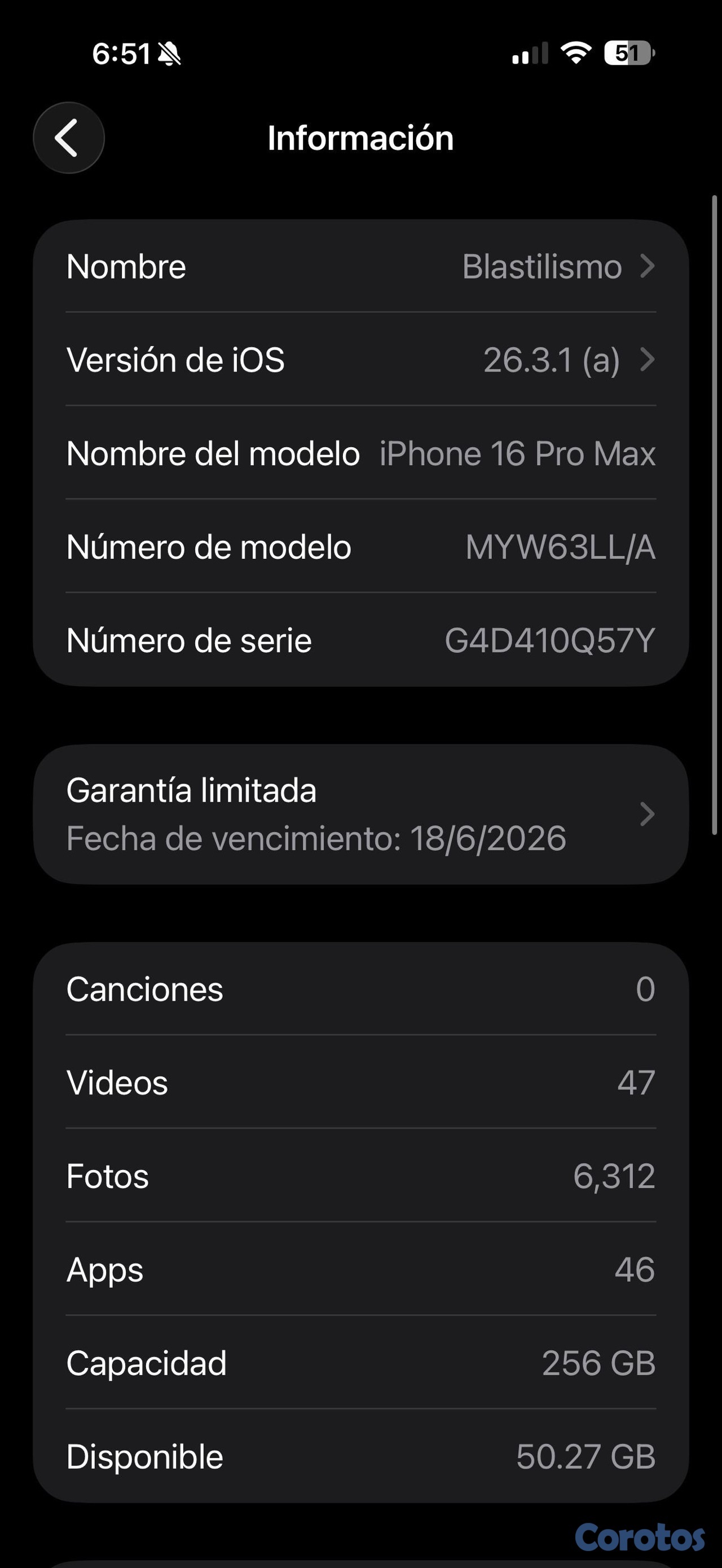Open the Versión de iOS details
Viewport: 722px width, 1568px height.
(360, 360)
